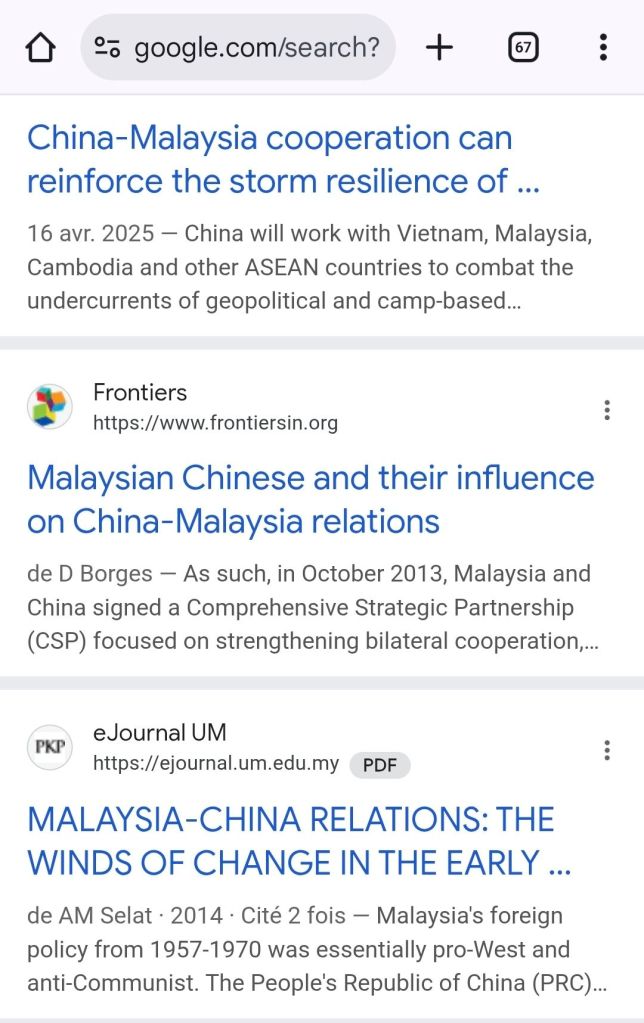Open more options for eJournal UM result
This screenshot has width=644, height=1023.
pos(607,750)
